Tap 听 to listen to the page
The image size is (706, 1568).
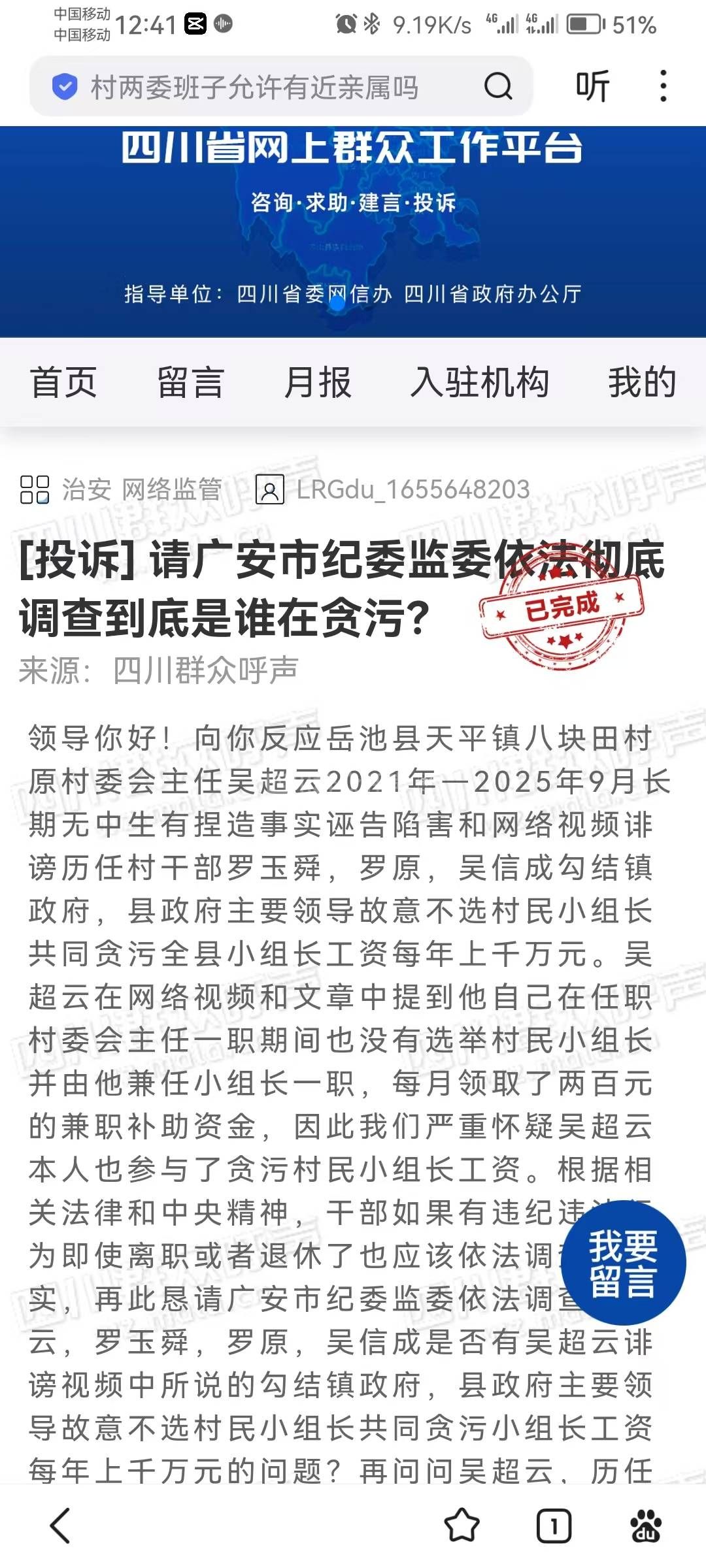click(592, 87)
